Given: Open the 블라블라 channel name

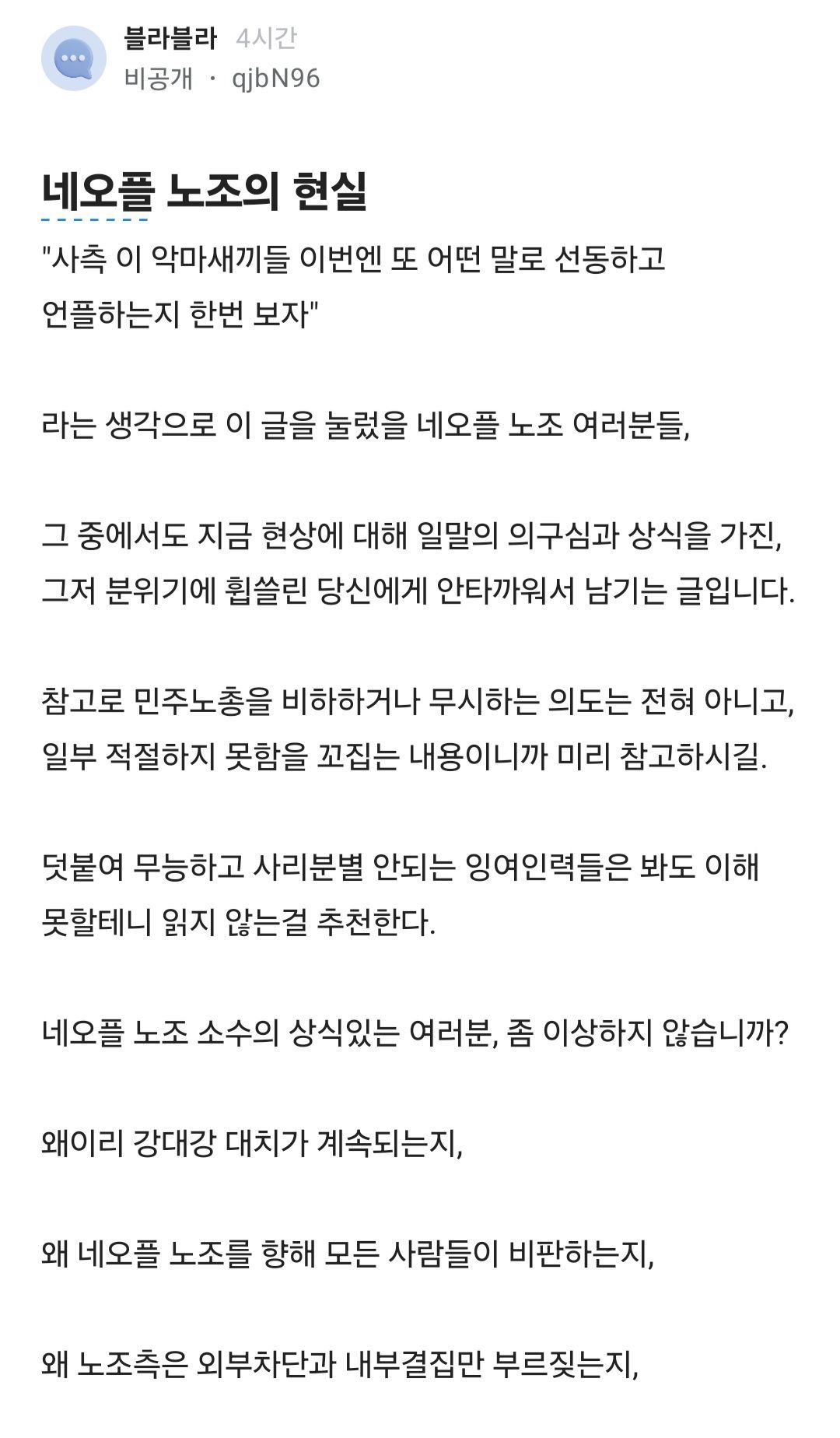Looking at the screenshot, I should coord(170,38).
